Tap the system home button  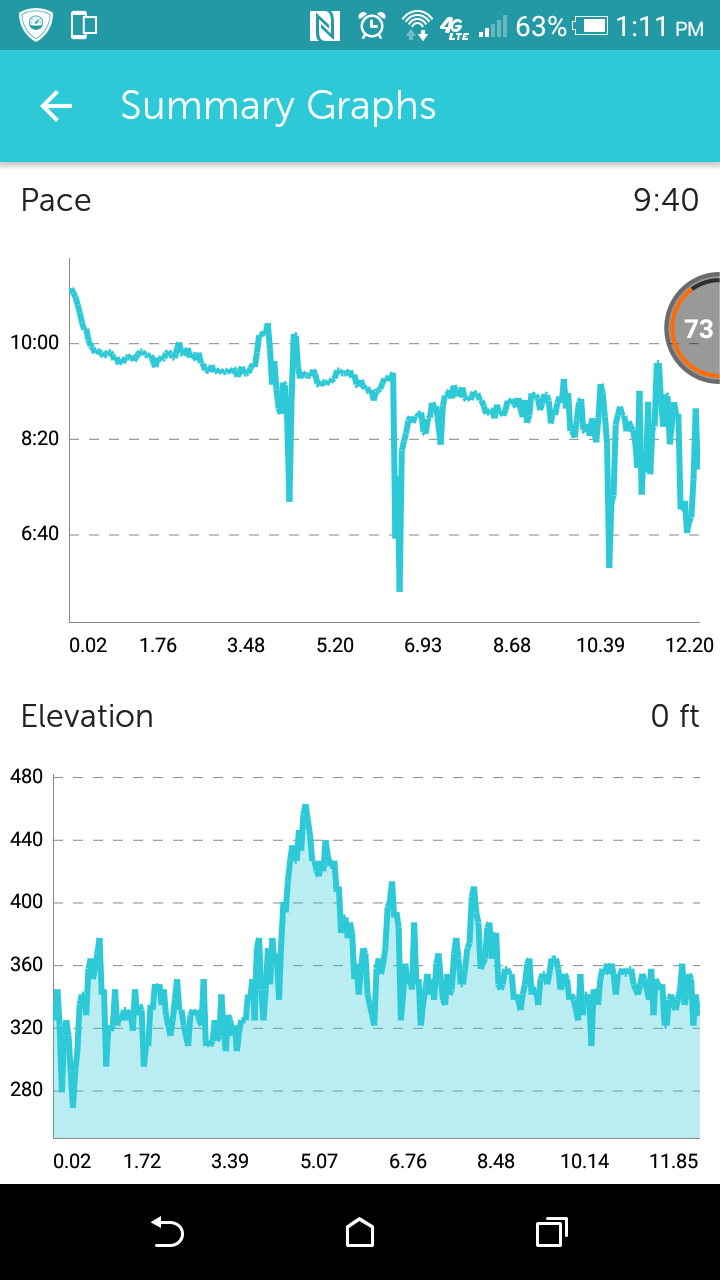coord(360,1233)
